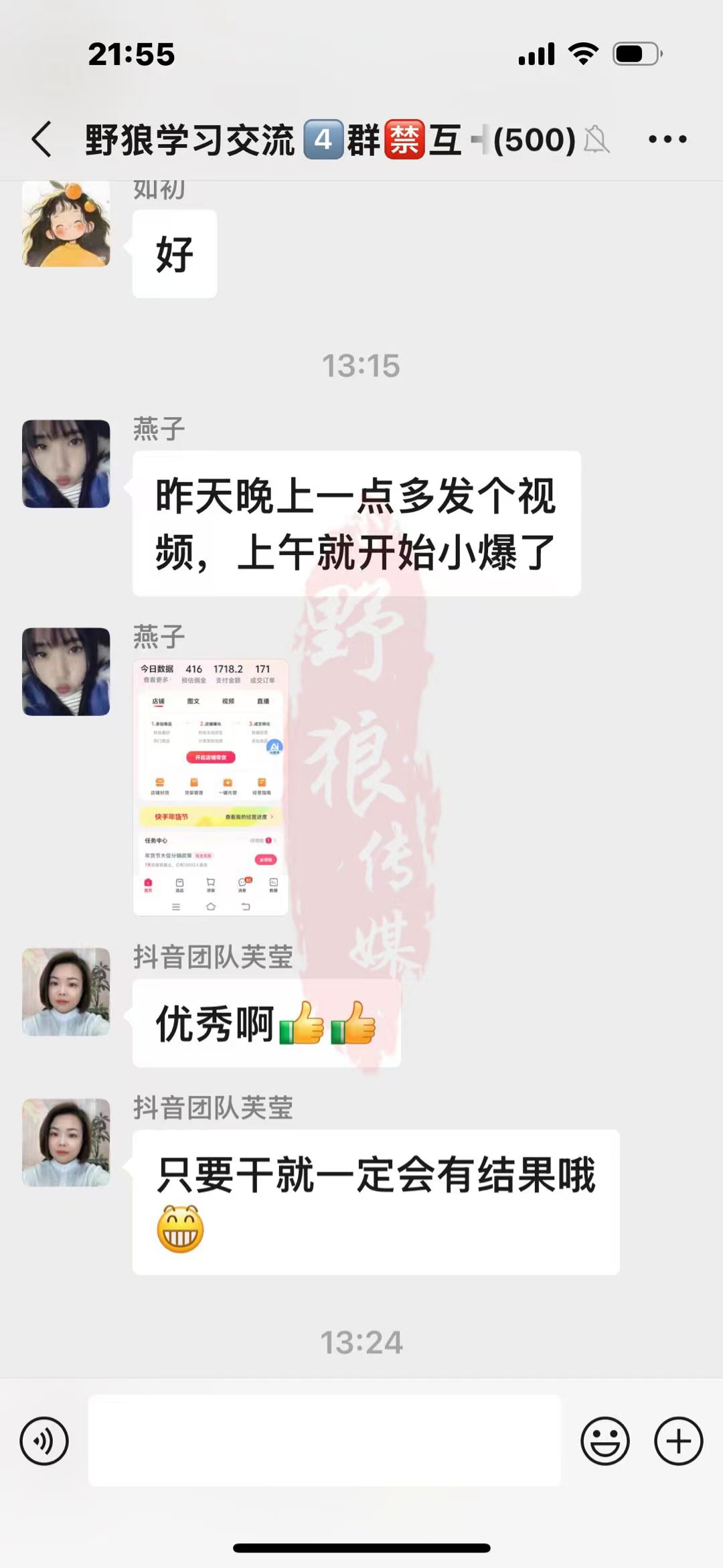Tap the message text field
The height and width of the screenshot is (1568, 723).
(x=324, y=1441)
